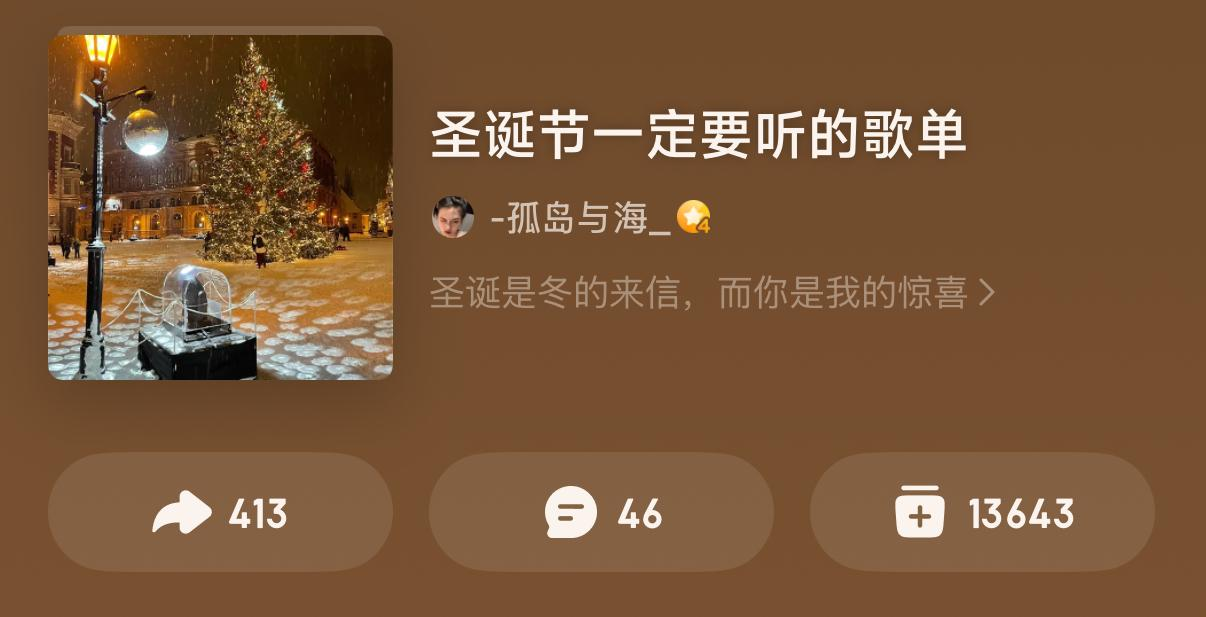
Task: Share this playlist (413)
Action: coord(220,513)
